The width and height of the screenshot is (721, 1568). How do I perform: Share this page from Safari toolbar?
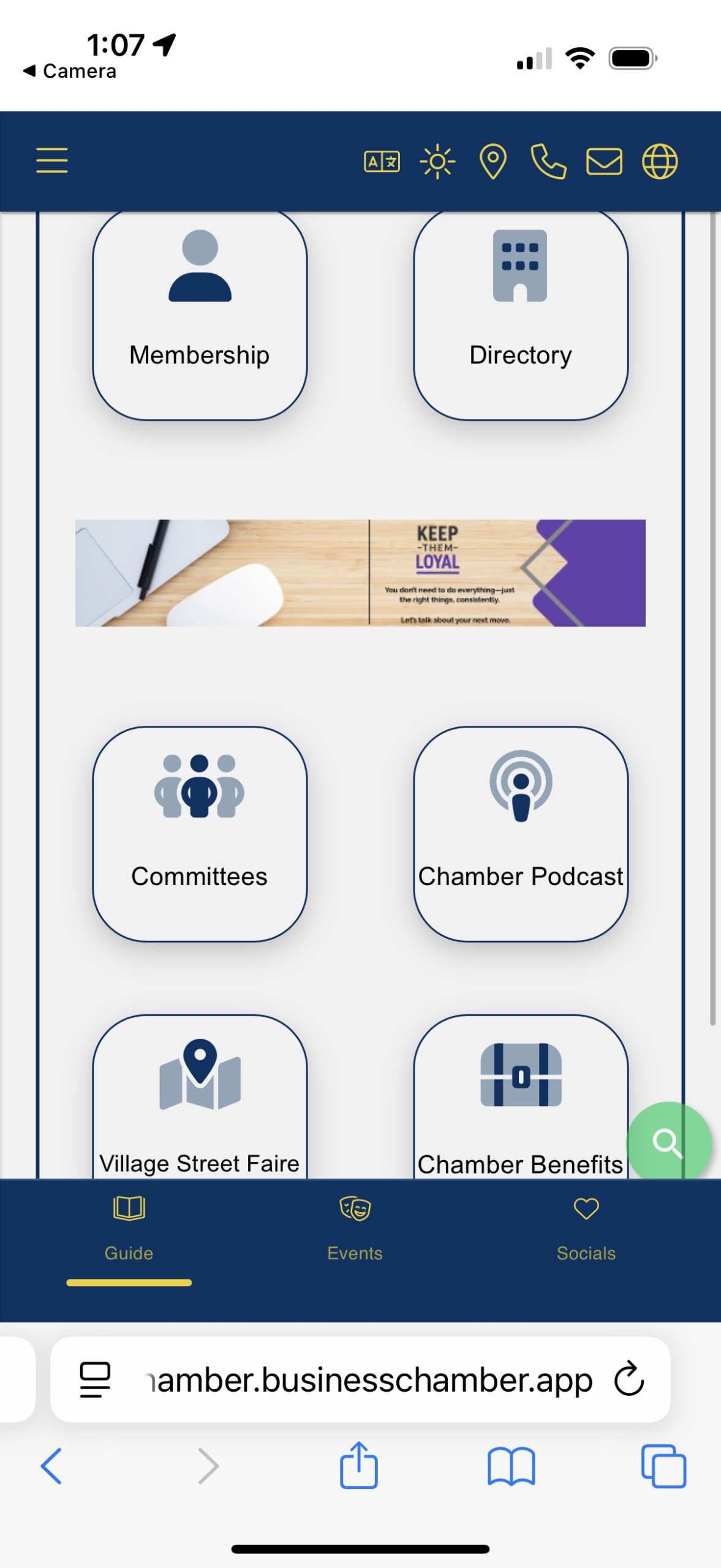click(359, 1466)
